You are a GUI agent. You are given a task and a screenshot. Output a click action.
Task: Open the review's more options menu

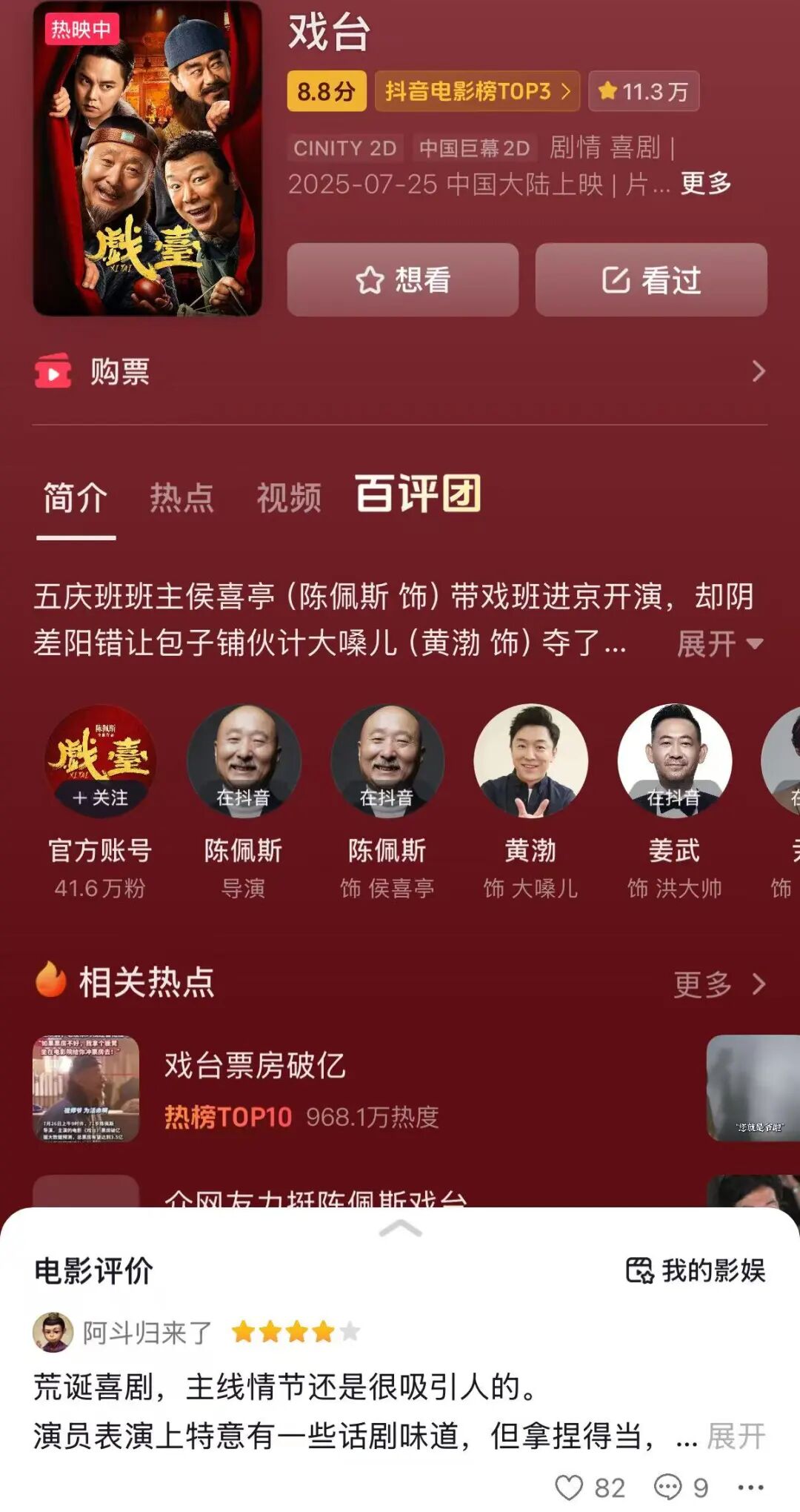750,1488
